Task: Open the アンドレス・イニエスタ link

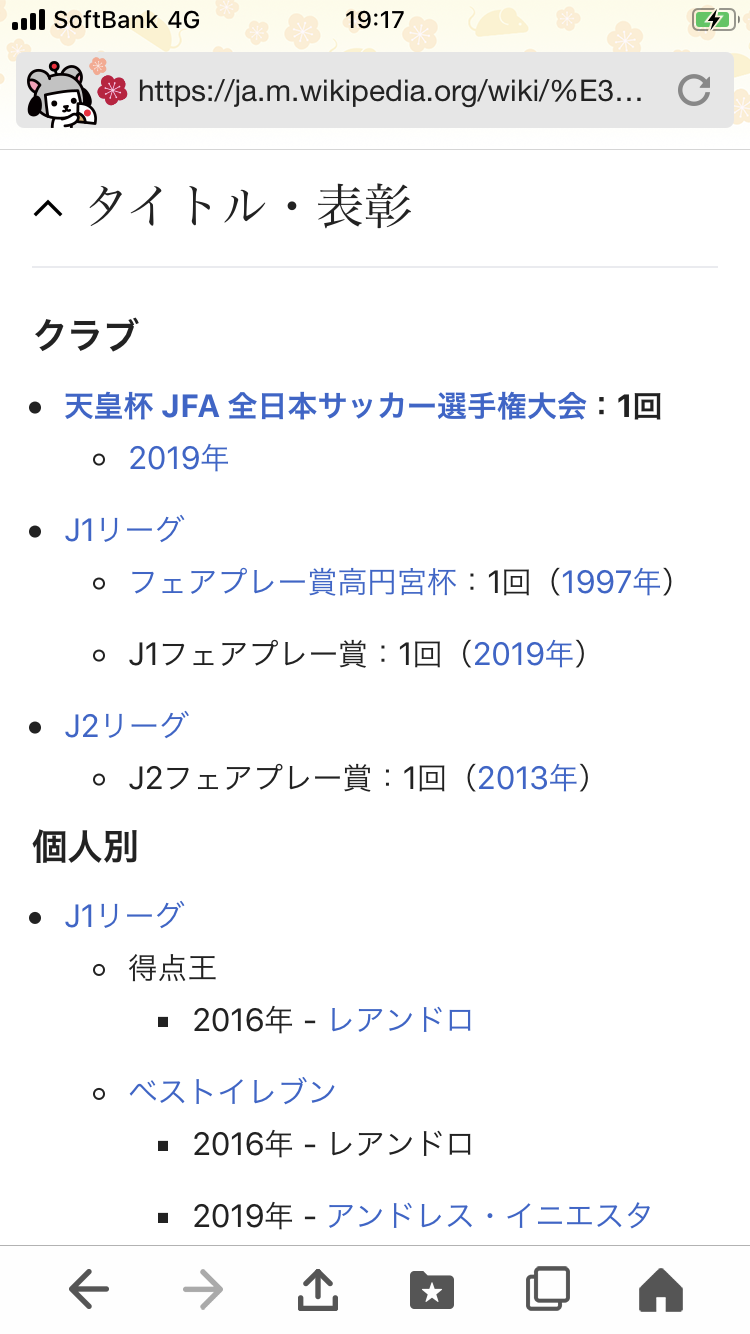Action: click(x=489, y=1215)
